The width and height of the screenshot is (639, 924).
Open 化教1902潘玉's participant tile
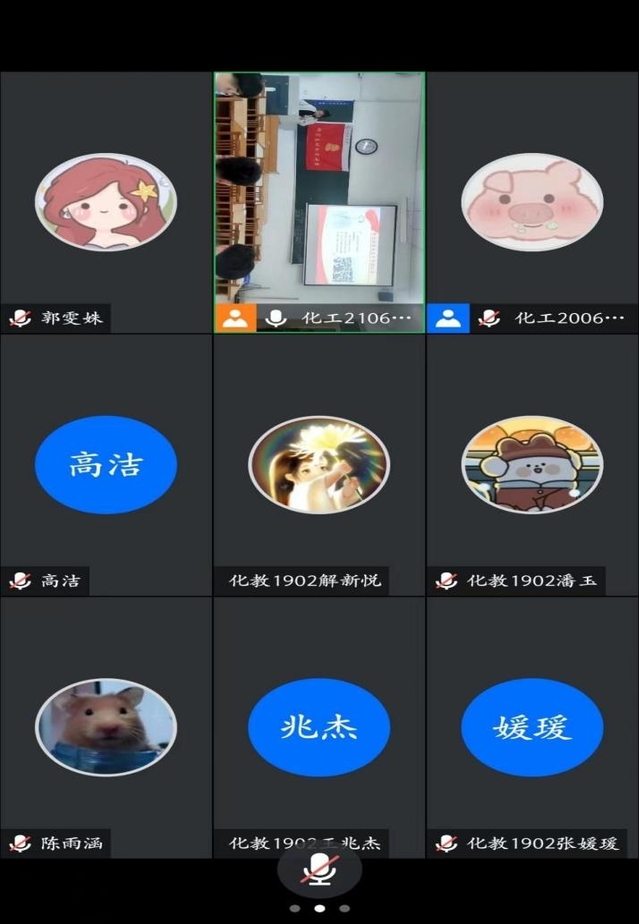pyautogui.click(x=532, y=465)
